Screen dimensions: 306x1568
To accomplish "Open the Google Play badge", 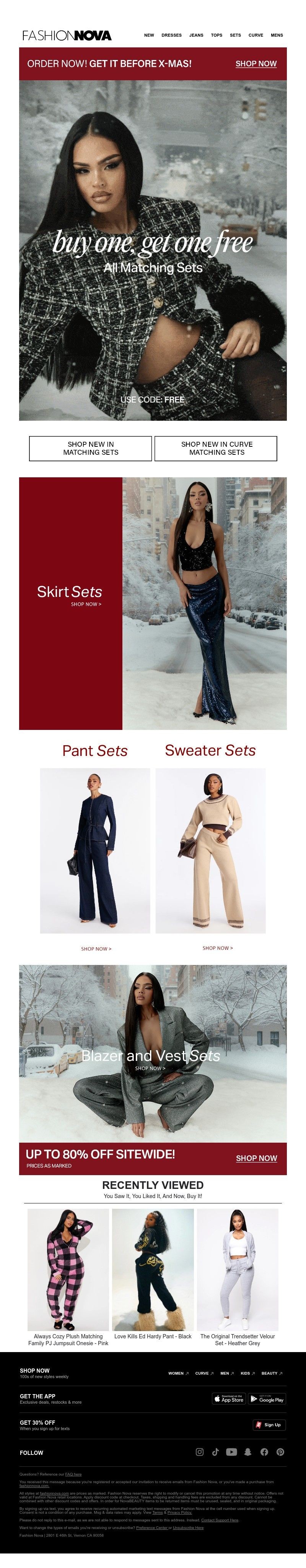I will pyautogui.click(x=267, y=1399).
